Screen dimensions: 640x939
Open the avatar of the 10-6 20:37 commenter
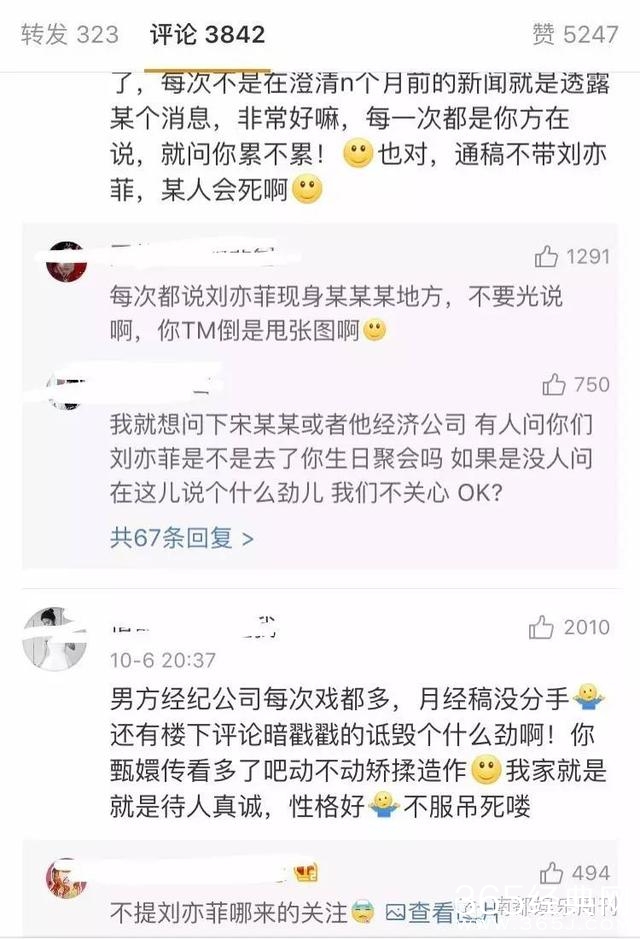(47, 636)
